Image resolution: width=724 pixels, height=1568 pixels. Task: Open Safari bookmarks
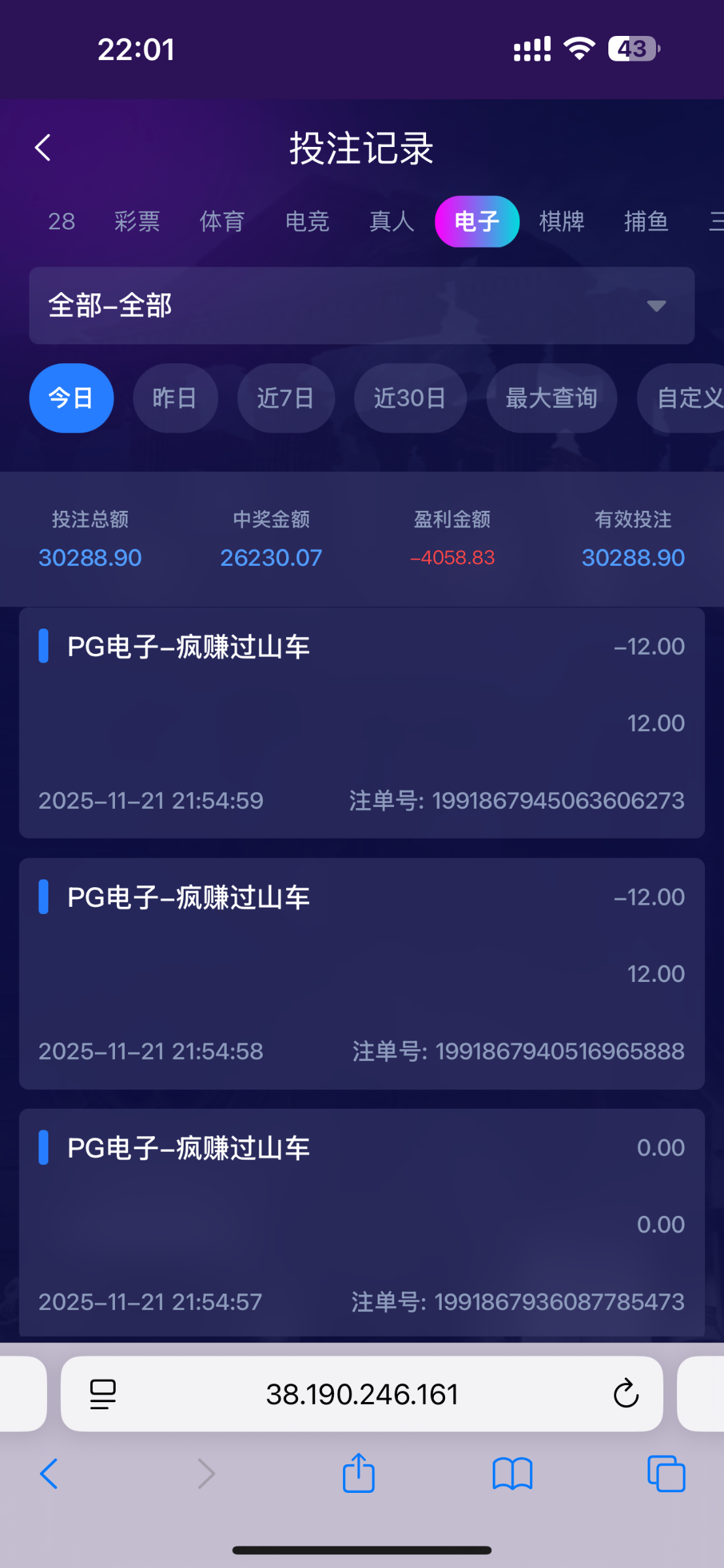[512, 1473]
